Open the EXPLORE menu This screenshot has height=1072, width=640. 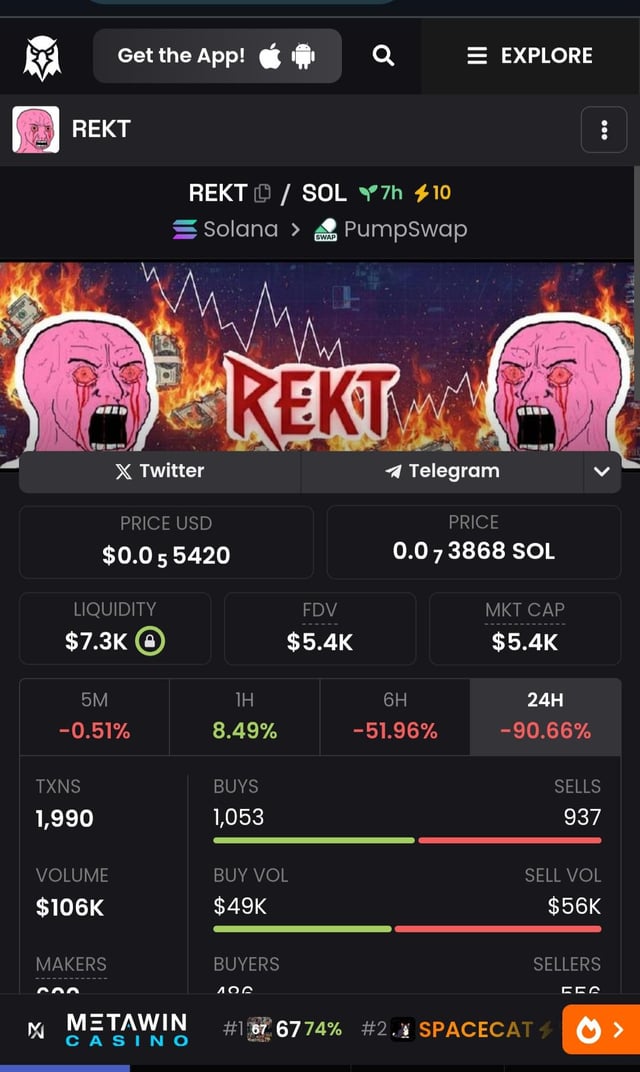point(530,56)
